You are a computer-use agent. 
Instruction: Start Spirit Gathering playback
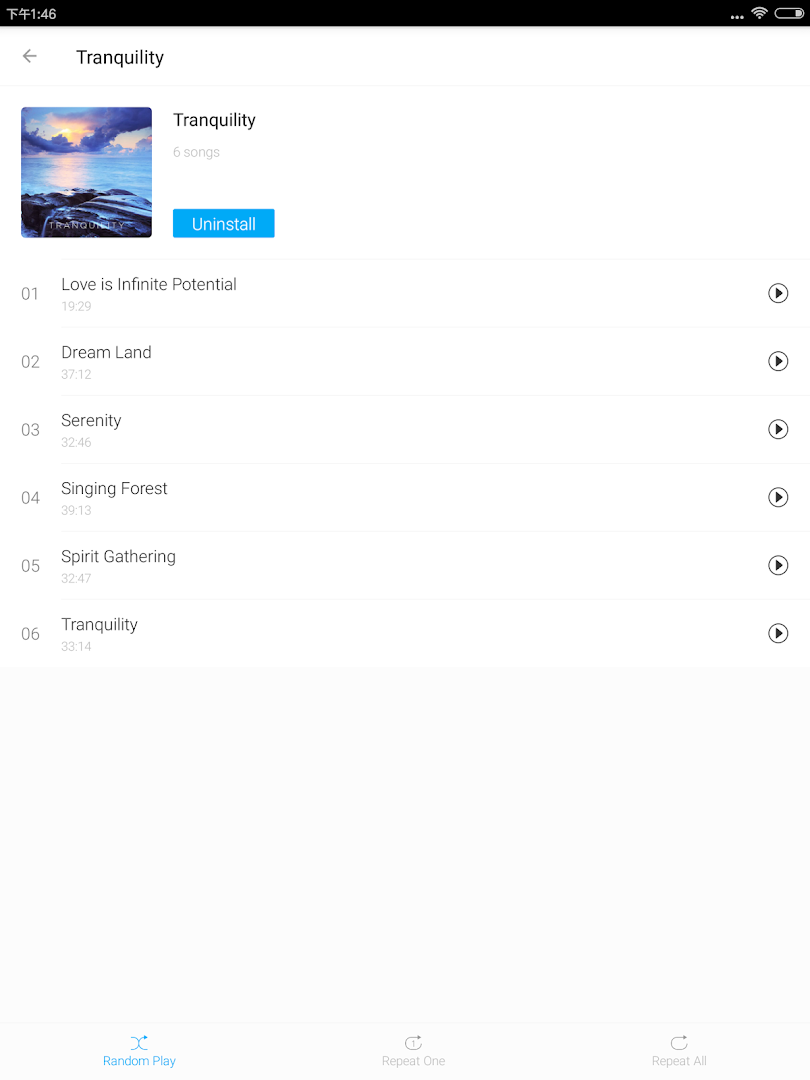pyautogui.click(x=778, y=565)
